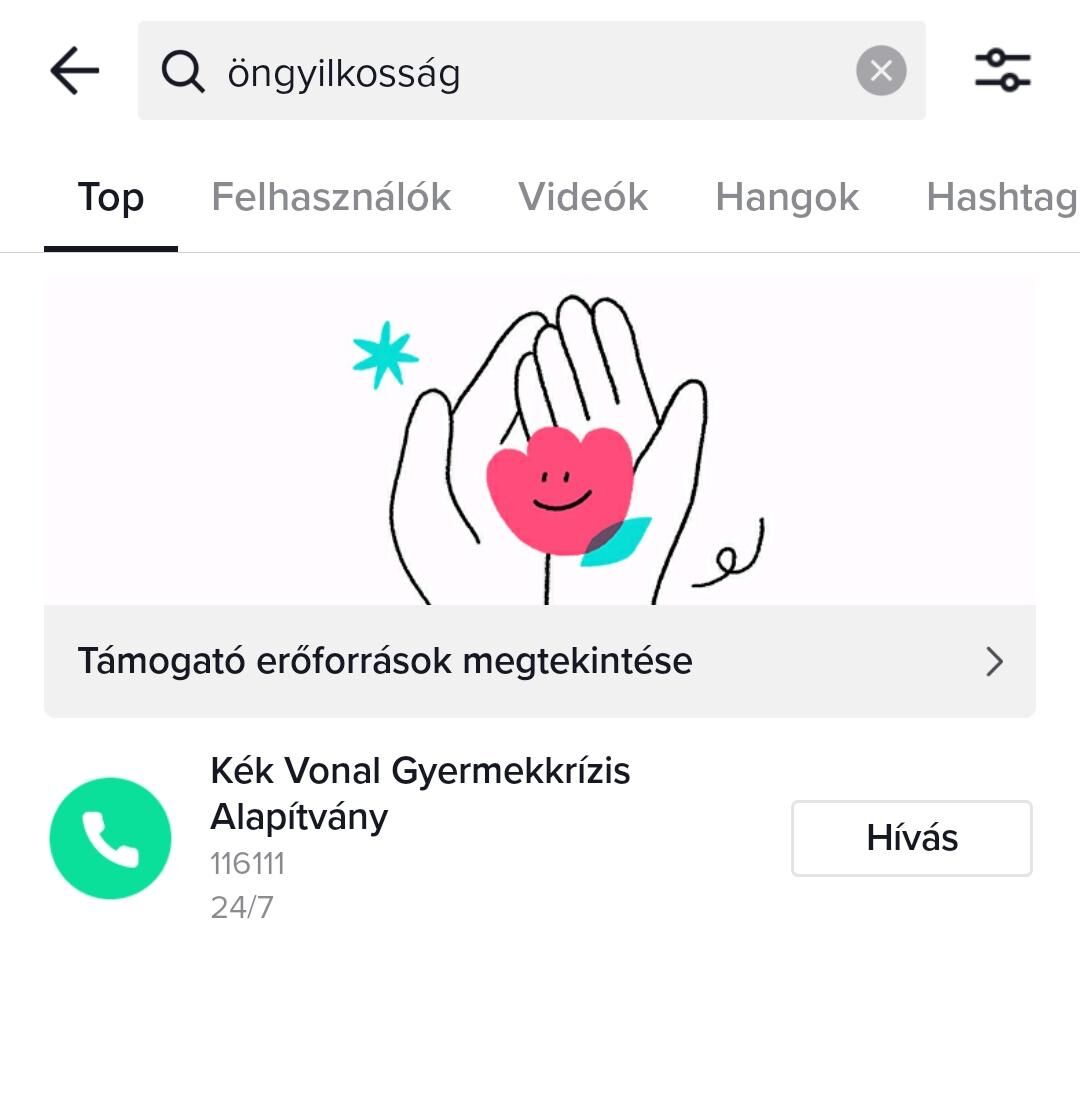Clear the search text
Screen dimensions: 1080x1099
point(880,71)
